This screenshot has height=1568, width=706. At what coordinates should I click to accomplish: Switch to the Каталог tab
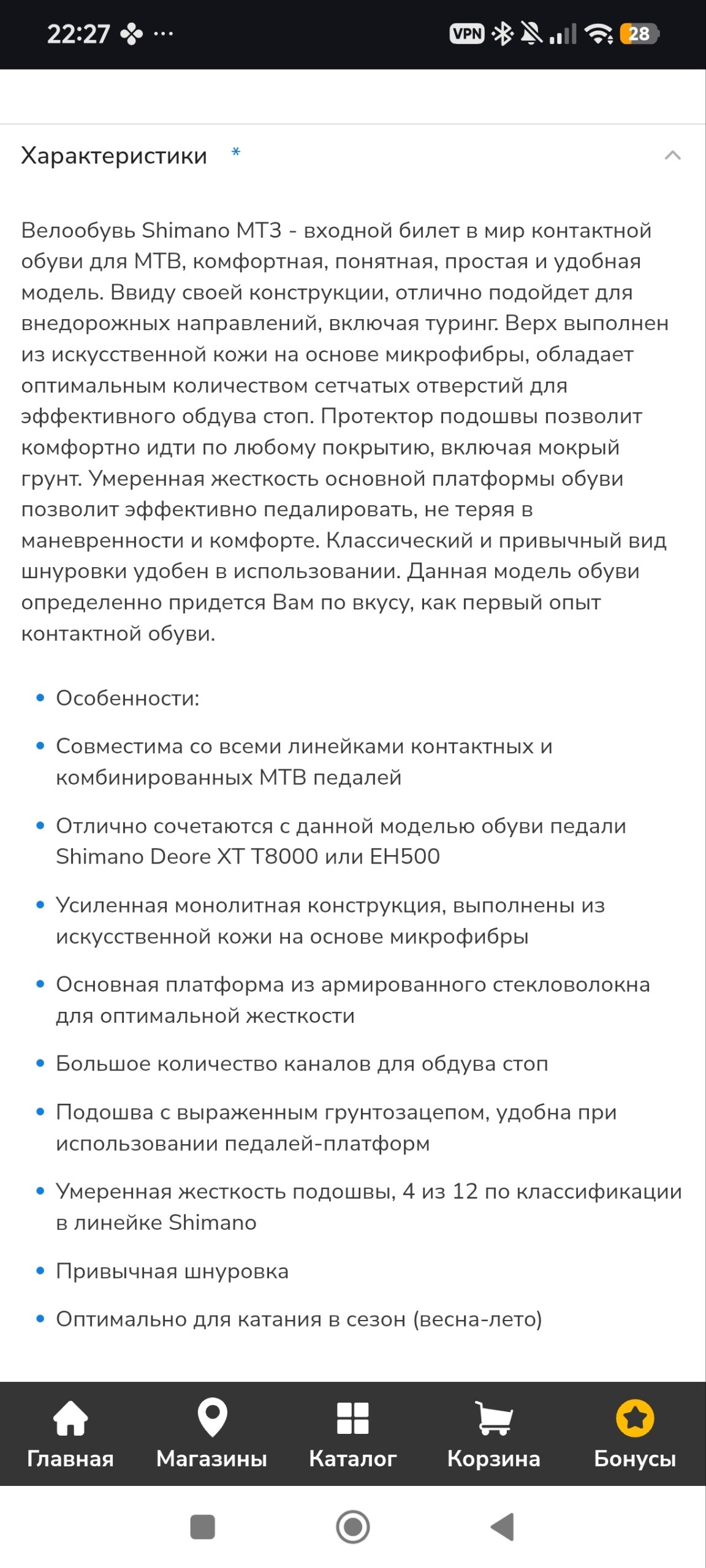353,1434
